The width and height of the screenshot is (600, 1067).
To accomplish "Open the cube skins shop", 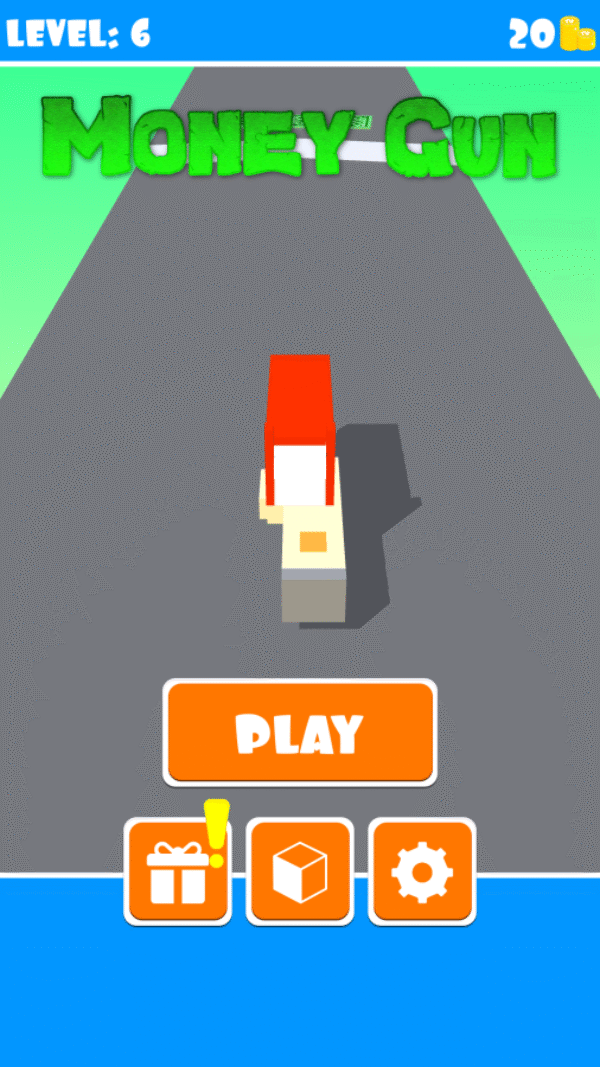I will point(300,872).
